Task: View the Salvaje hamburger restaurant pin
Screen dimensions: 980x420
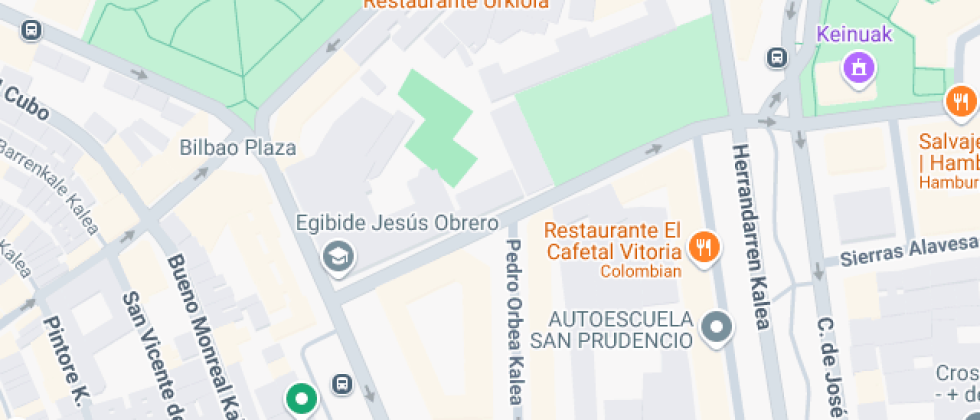Action: coord(960,101)
